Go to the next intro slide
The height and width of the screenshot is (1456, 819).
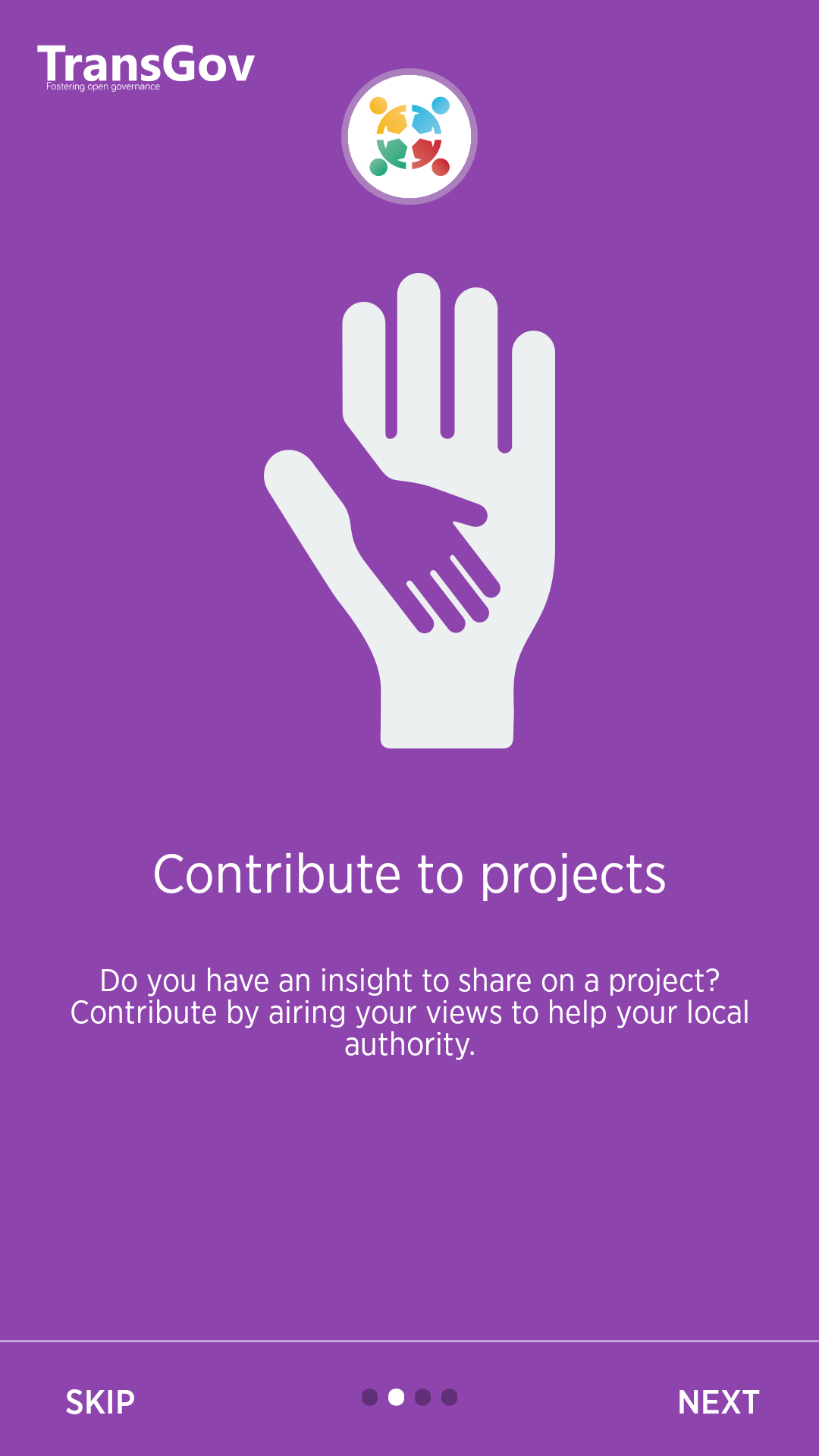pos(718,1402)
